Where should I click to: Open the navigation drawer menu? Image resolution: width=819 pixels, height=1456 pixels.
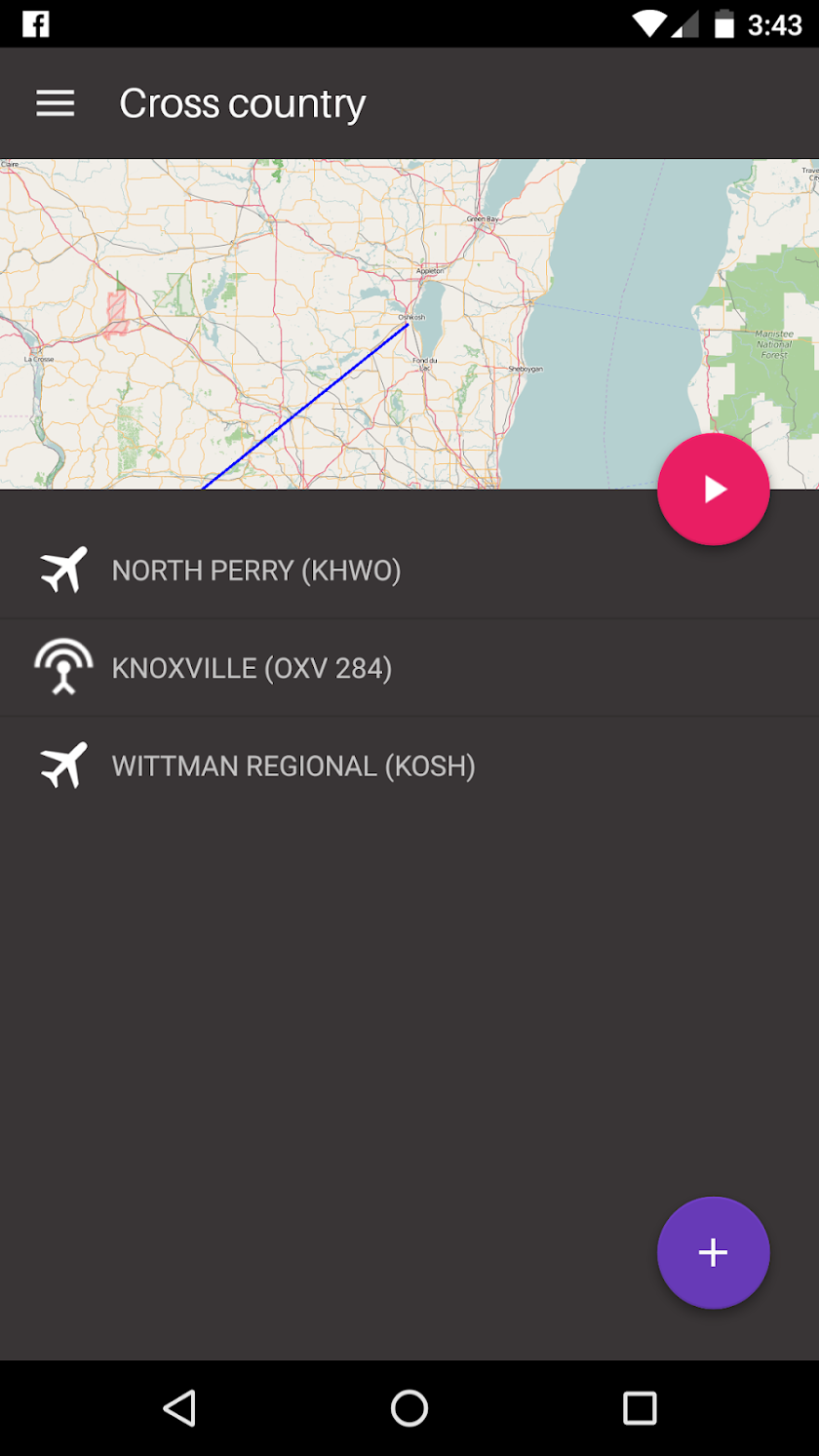56,103
